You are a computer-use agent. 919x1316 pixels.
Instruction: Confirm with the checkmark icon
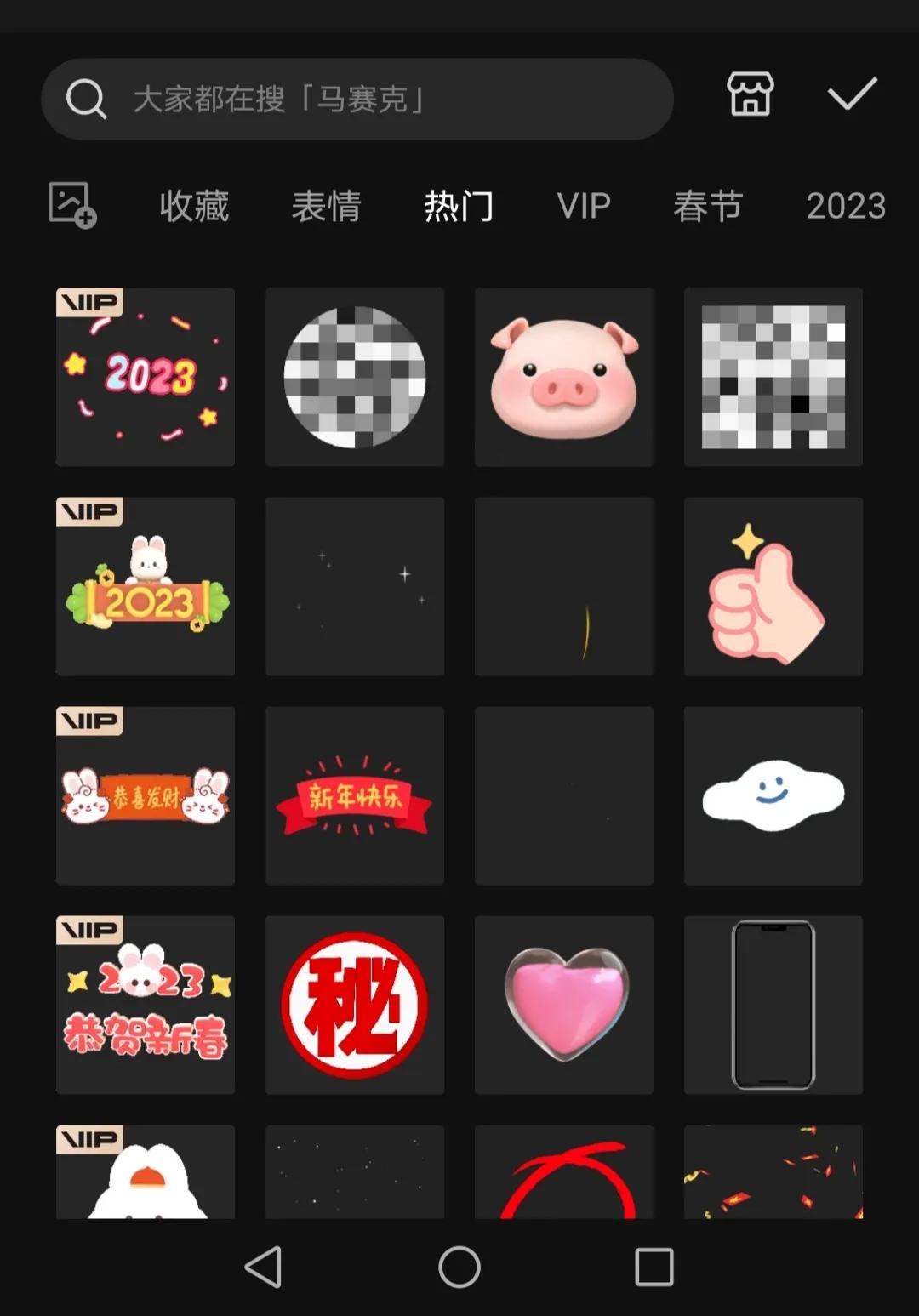click(852, 94)
